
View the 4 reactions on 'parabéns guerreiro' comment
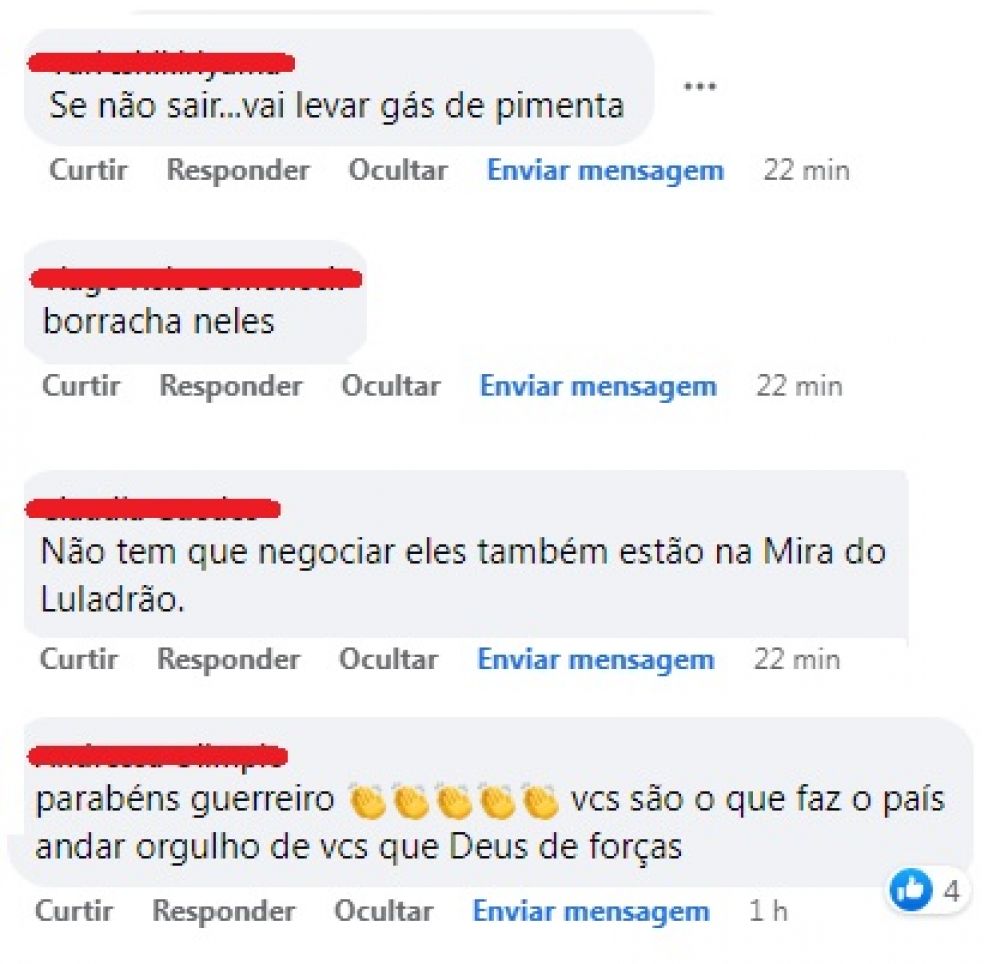pos(927,890)
